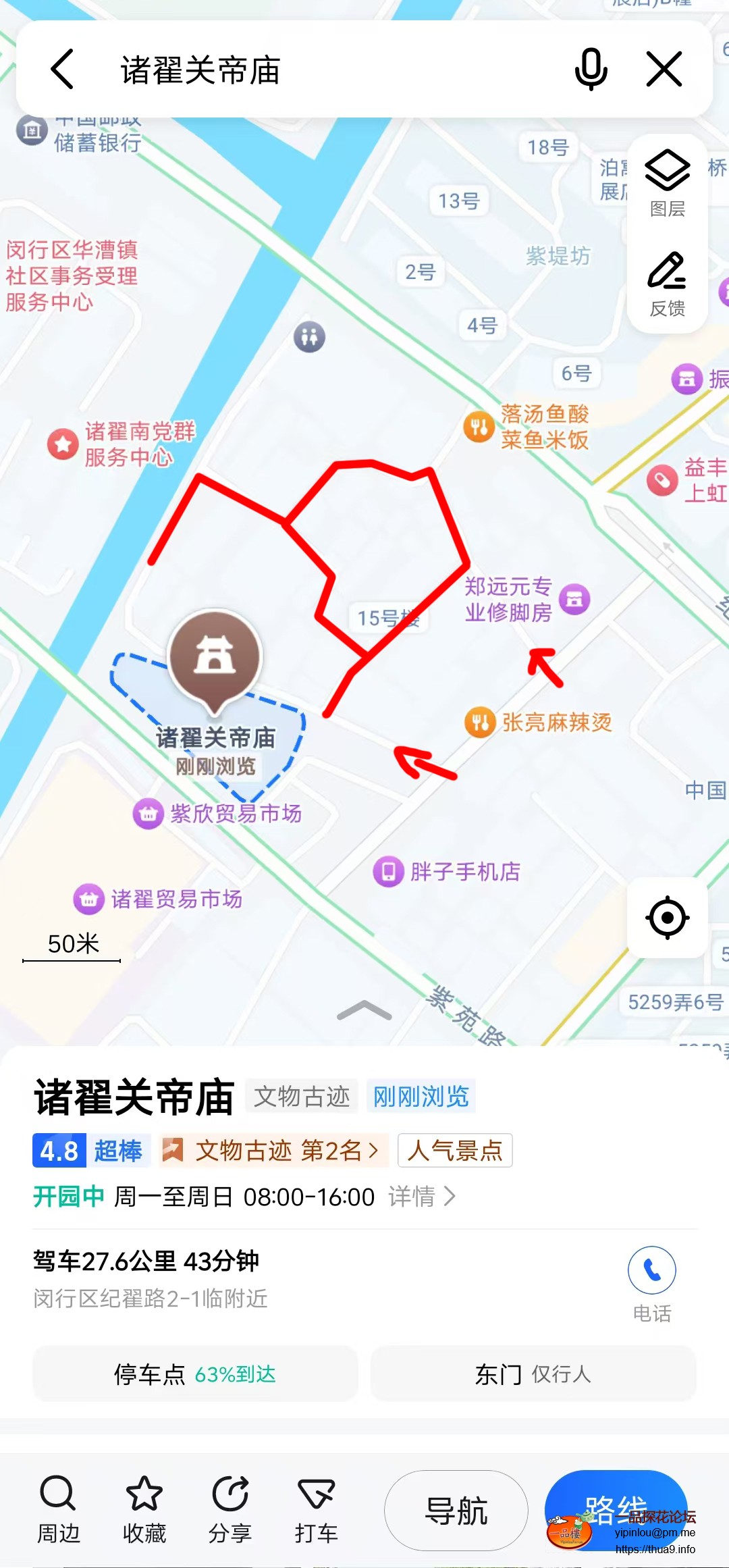This screenshot has width=729, height=1568.
Task: Expand the detail panel with the up chevron
Action: [364, 1010]
